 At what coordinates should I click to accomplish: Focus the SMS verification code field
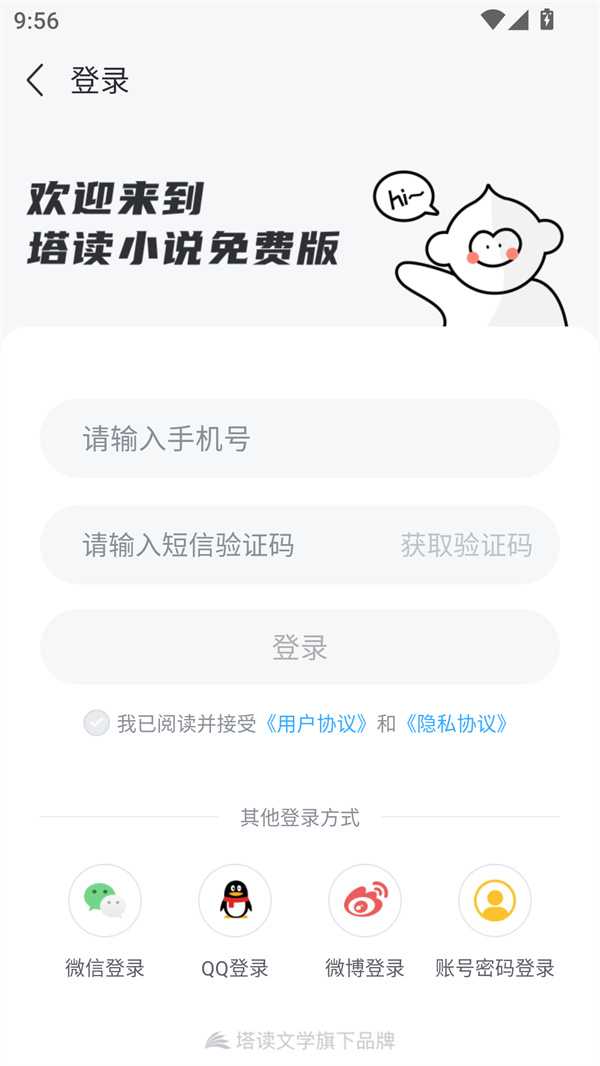[220, 545]
